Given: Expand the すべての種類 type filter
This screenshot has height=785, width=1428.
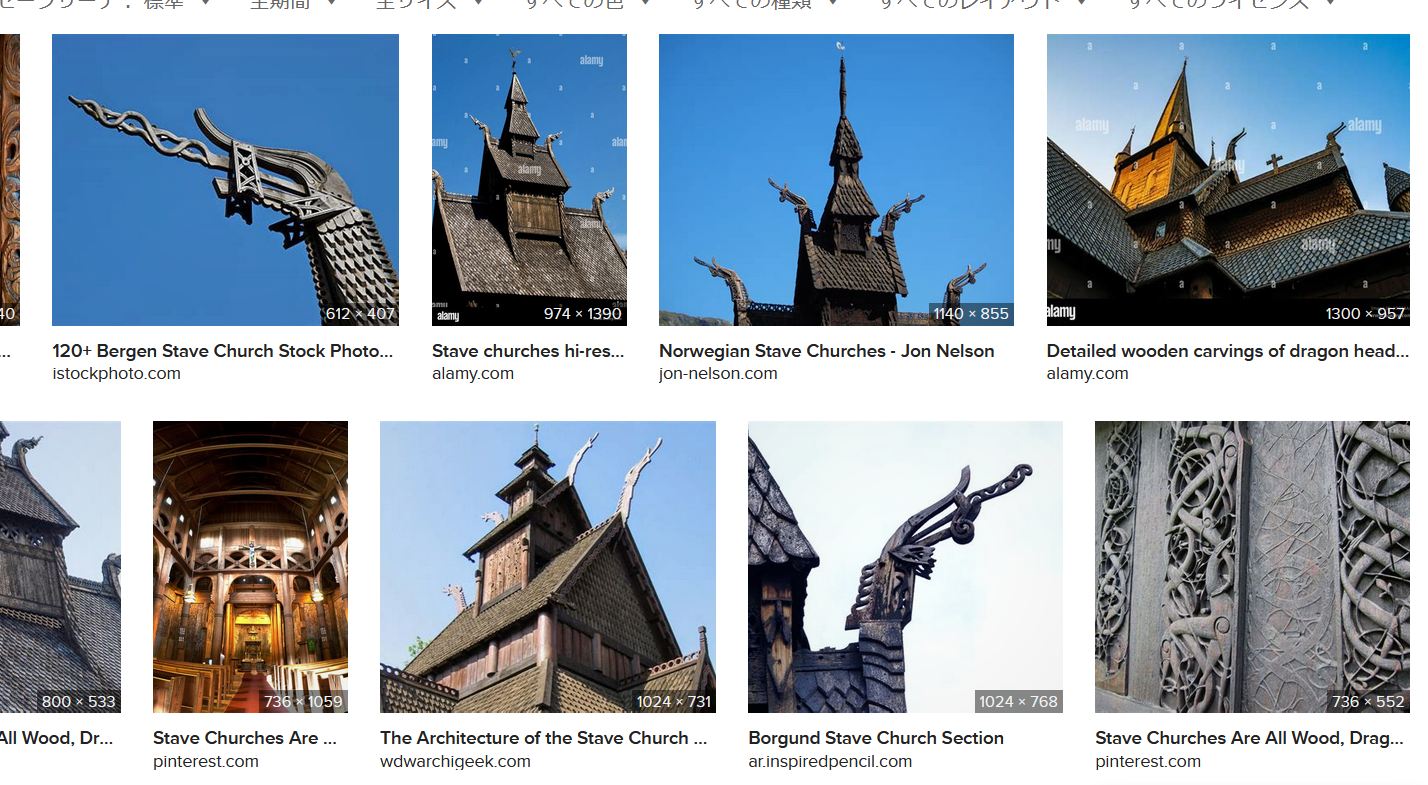Looking at the screenshot, I should 765,4.
